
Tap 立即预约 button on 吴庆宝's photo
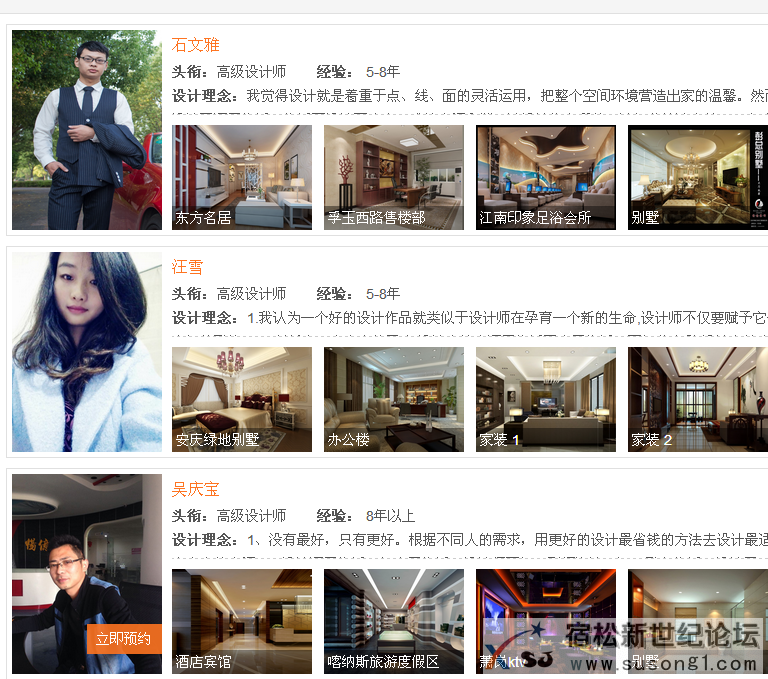point(123,638)
